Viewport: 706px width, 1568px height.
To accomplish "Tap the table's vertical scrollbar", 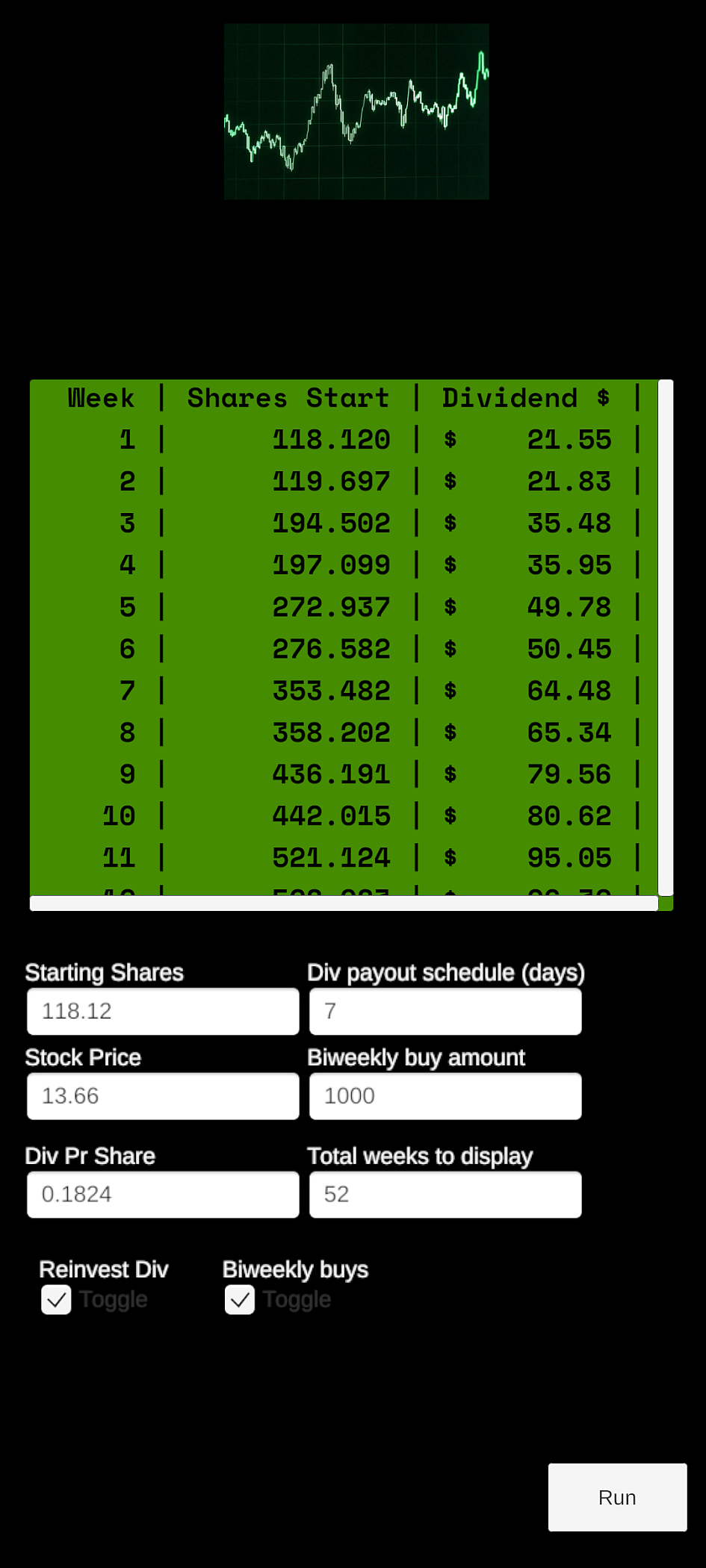I will (x=666, y=638).
